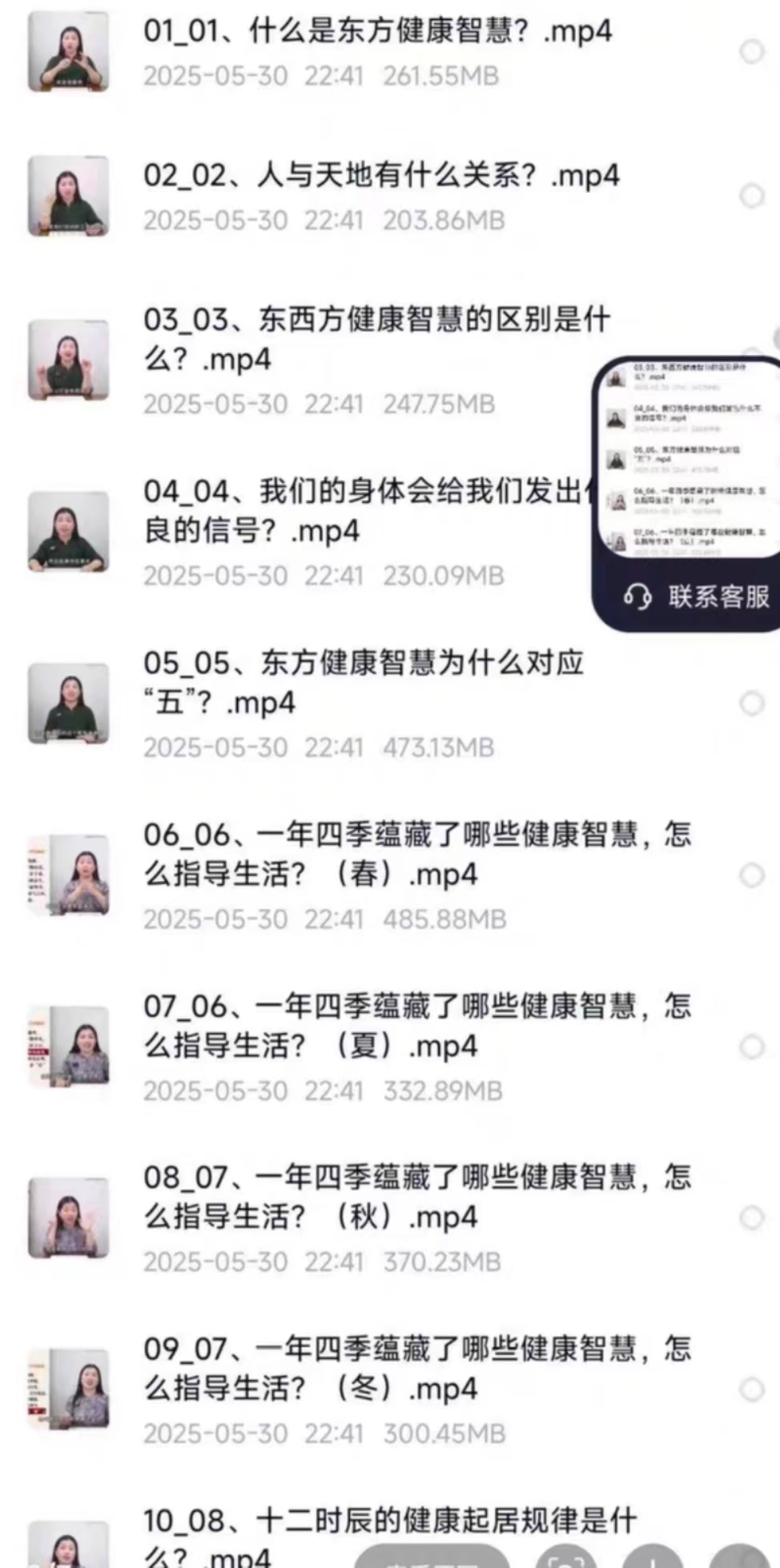Image resolution: width=780 pixels, height=1568 pixels.
Task: Open the floating screenshot preview
Action: [689, 458]
